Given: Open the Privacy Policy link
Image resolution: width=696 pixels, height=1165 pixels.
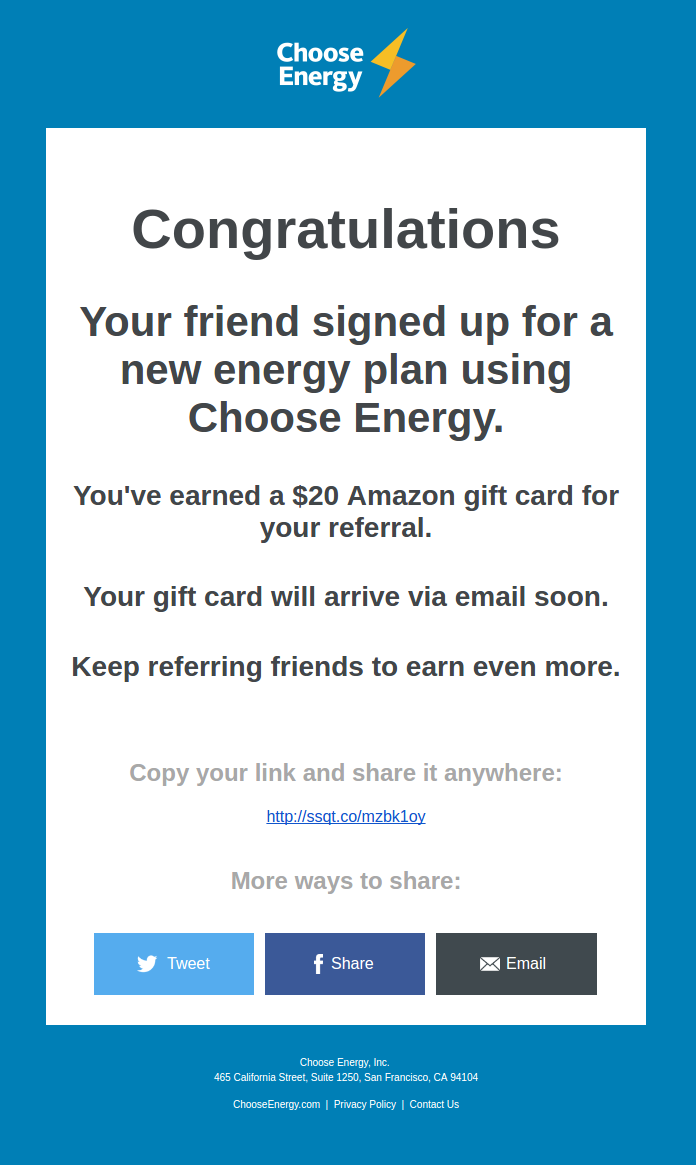Looking at the screenshot, I should pyautogui.click(x=365, y=1105).
